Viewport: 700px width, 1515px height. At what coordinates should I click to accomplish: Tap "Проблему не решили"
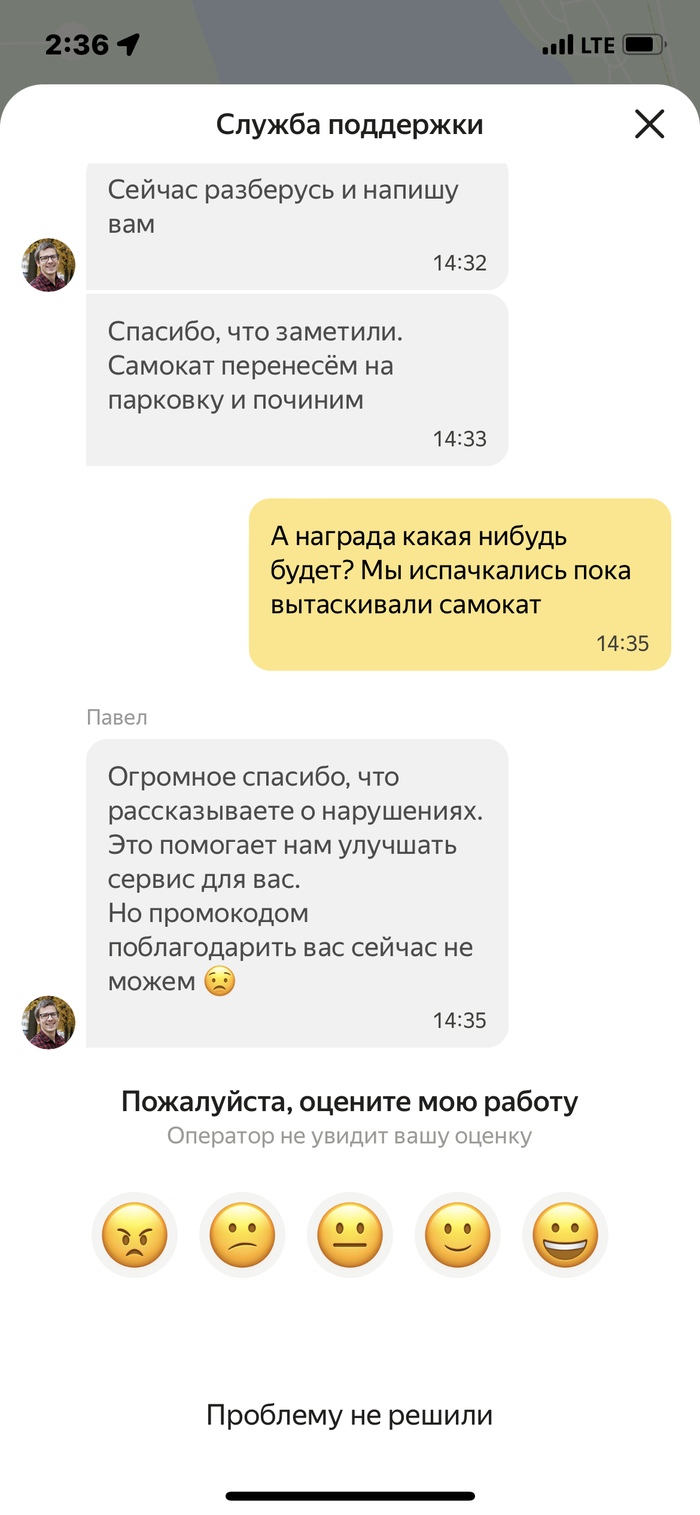349,1415
